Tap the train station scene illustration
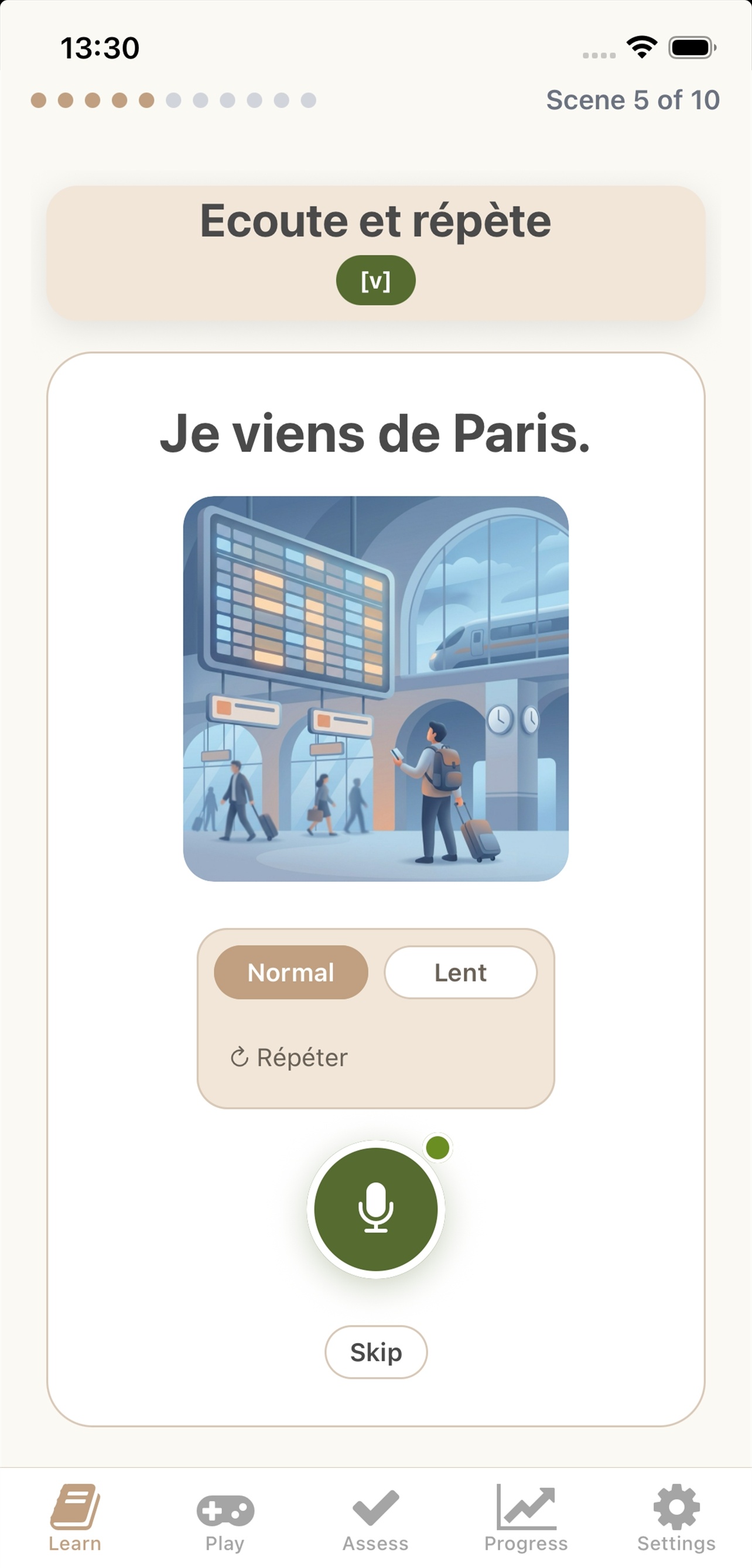 coord(375,691)
